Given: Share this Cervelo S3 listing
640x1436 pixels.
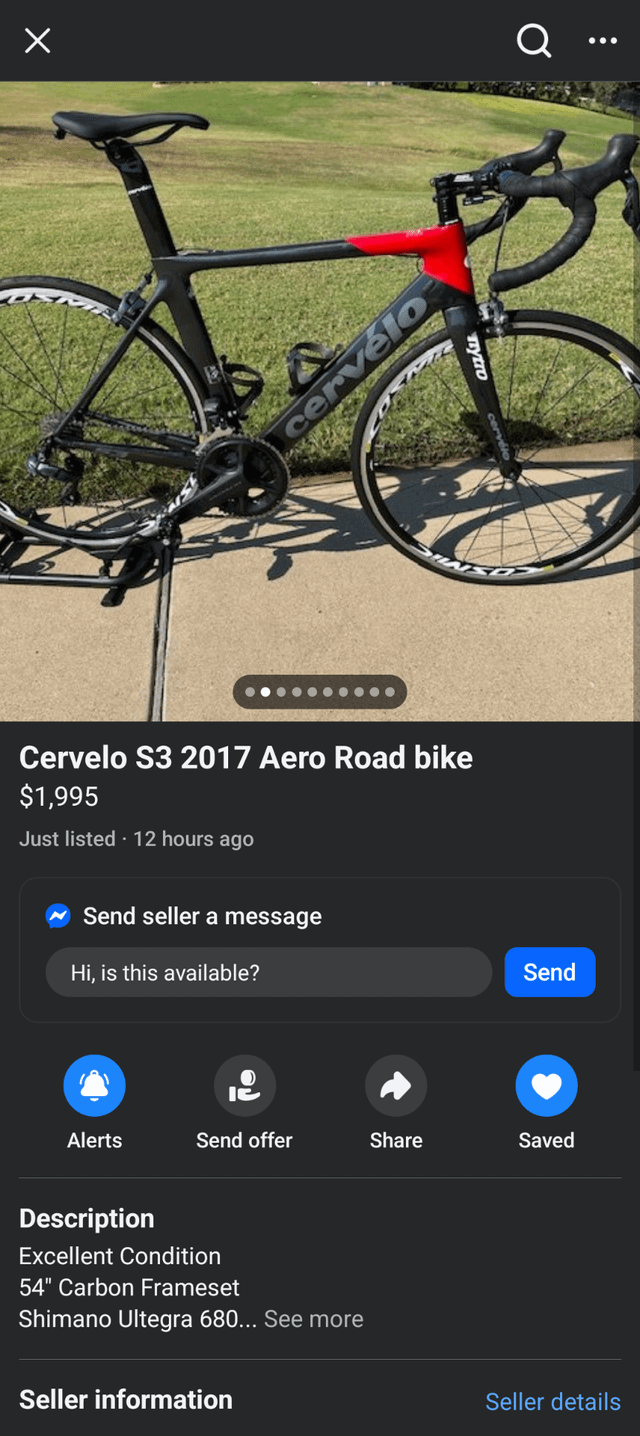Looking at the screenshot, I should tap(396, 1086).
